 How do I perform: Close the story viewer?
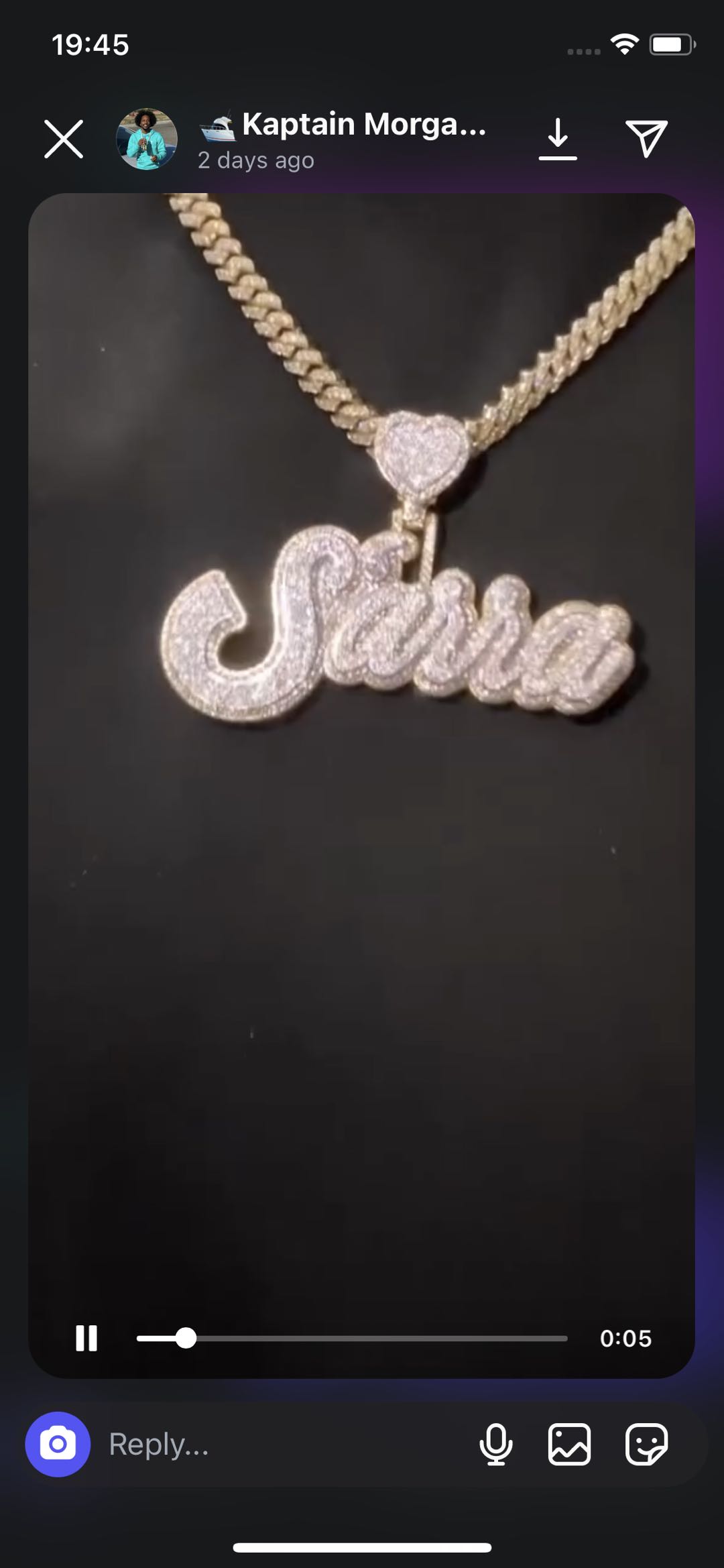(x=64, y=139)
